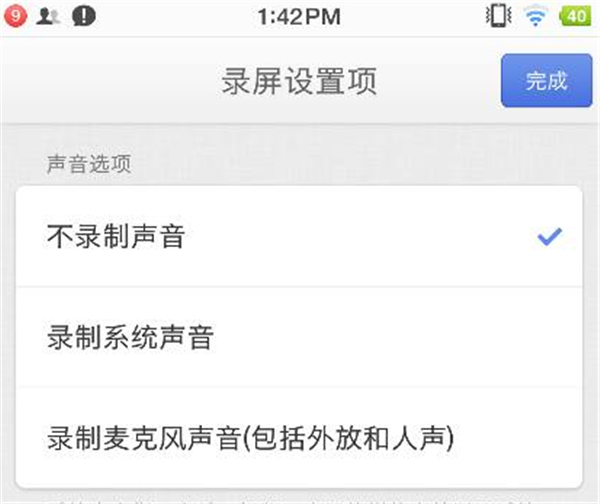This screenshot has width=600, height=504.
Task: Select the 不录制声音 option
Action: [x=299, y=237]
